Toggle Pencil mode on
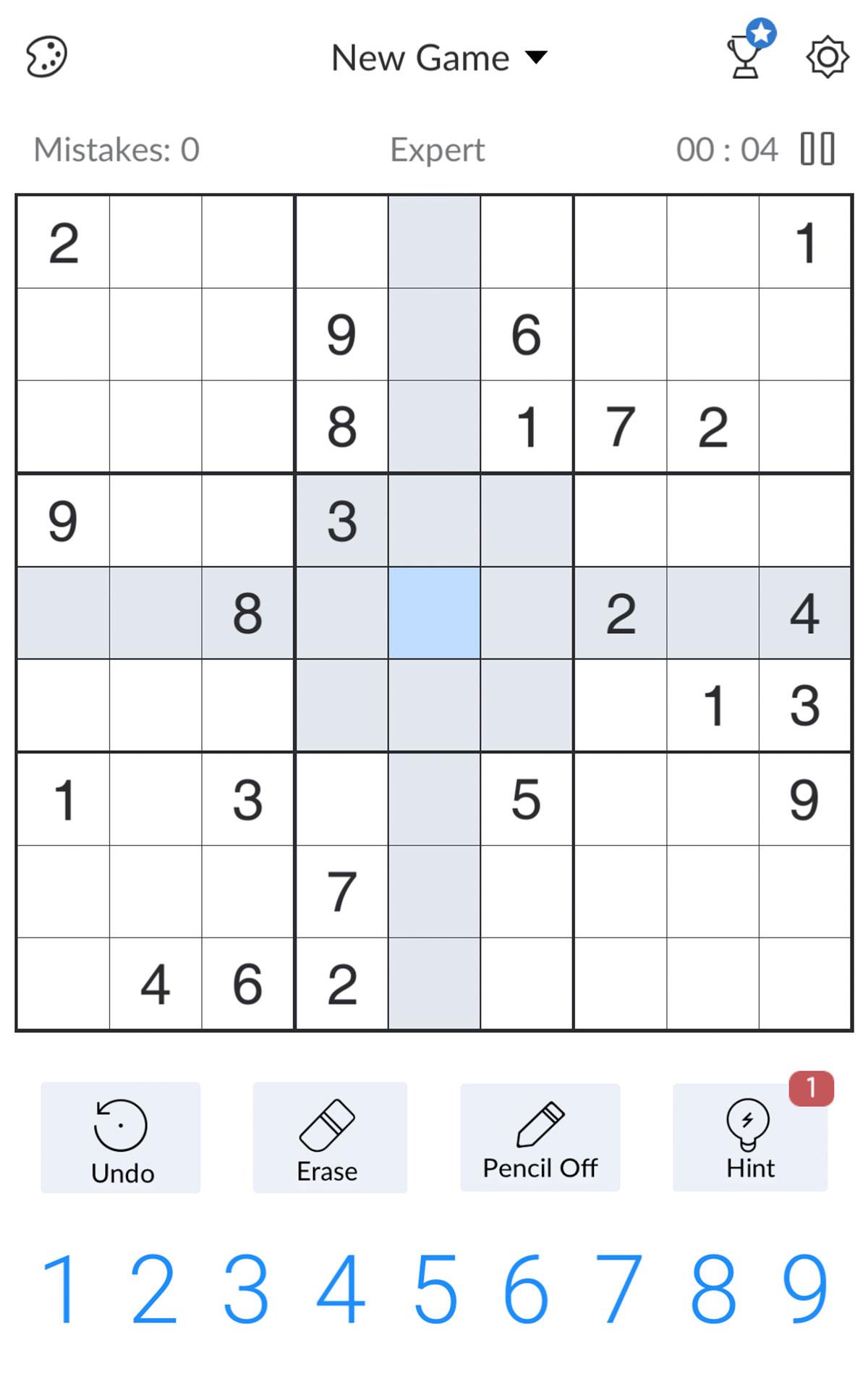Image resolution: width=868 pixels, height=1389 pixels. (x=540, y=1137)
